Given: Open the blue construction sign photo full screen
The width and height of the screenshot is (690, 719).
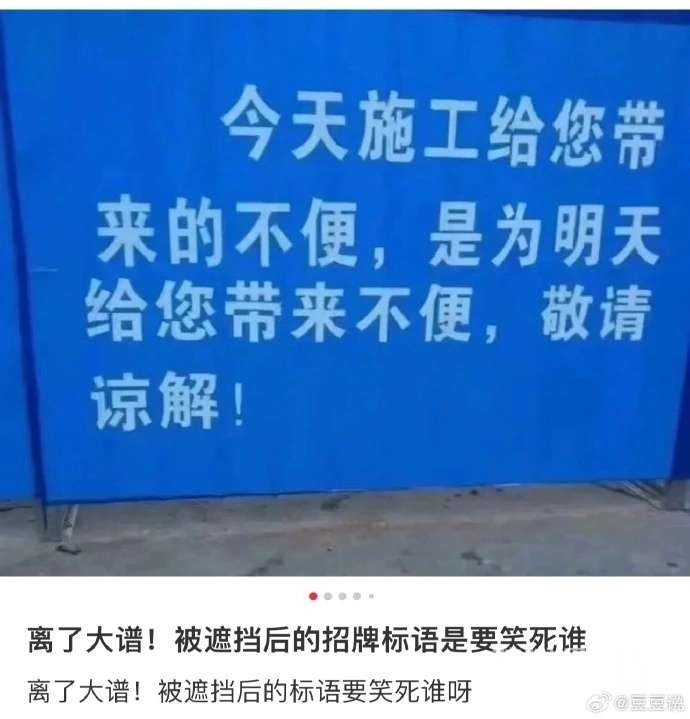Looking at the screenshot, I should point(345,290).
